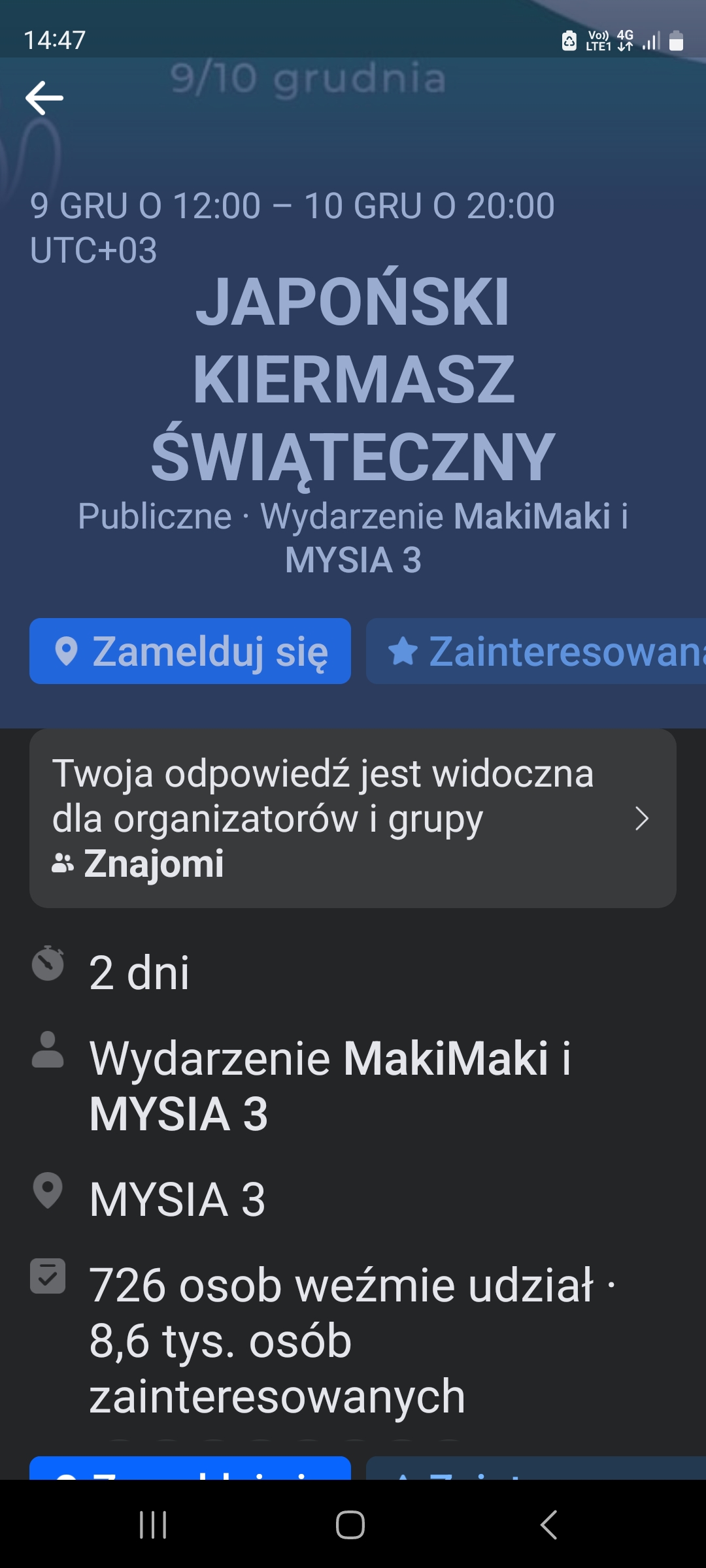Tap the Zamelduj się check-in button
706x1568 pixels.
click(190, 651)
